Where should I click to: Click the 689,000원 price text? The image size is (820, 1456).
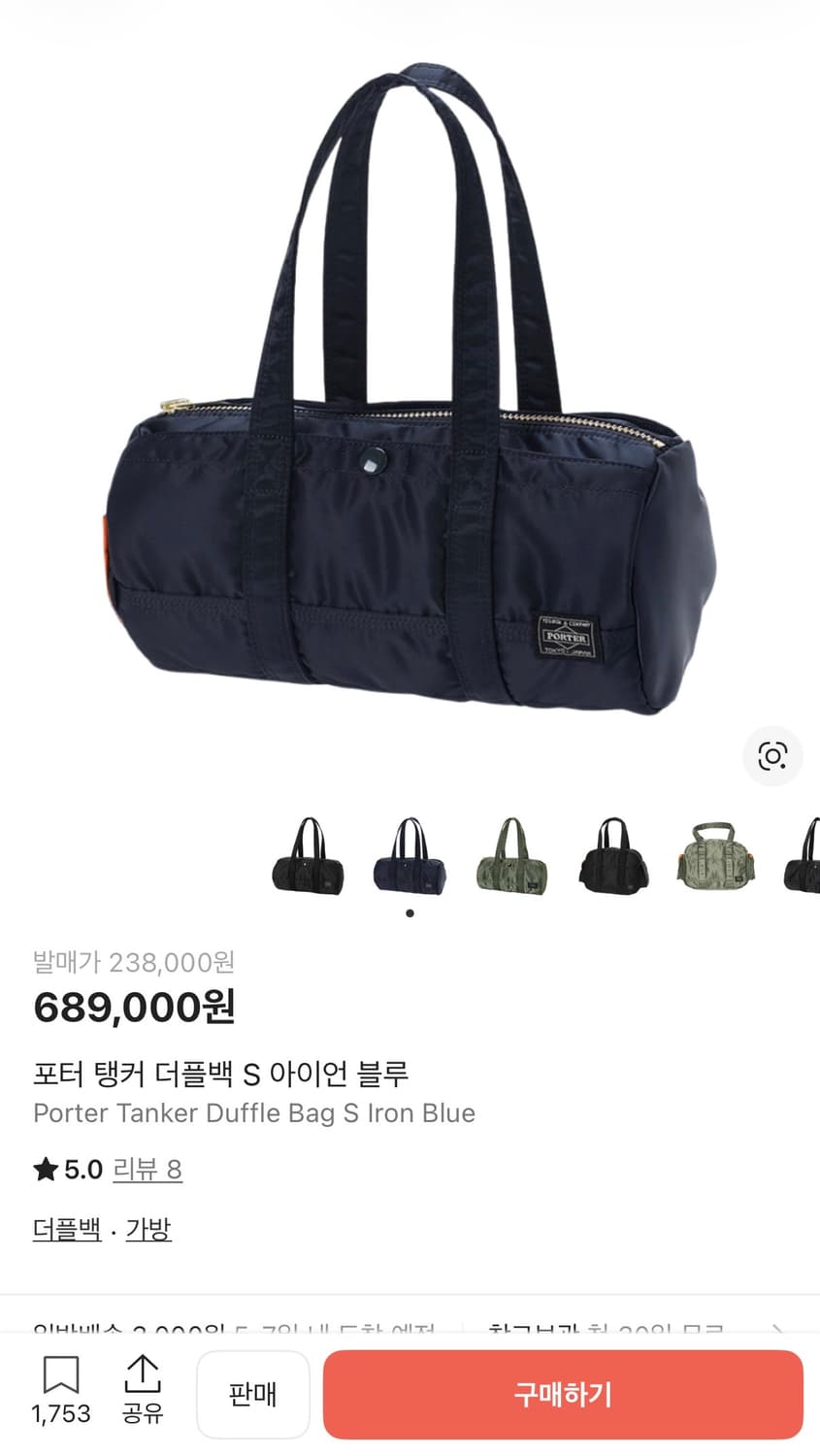(x=135, y=1008)
